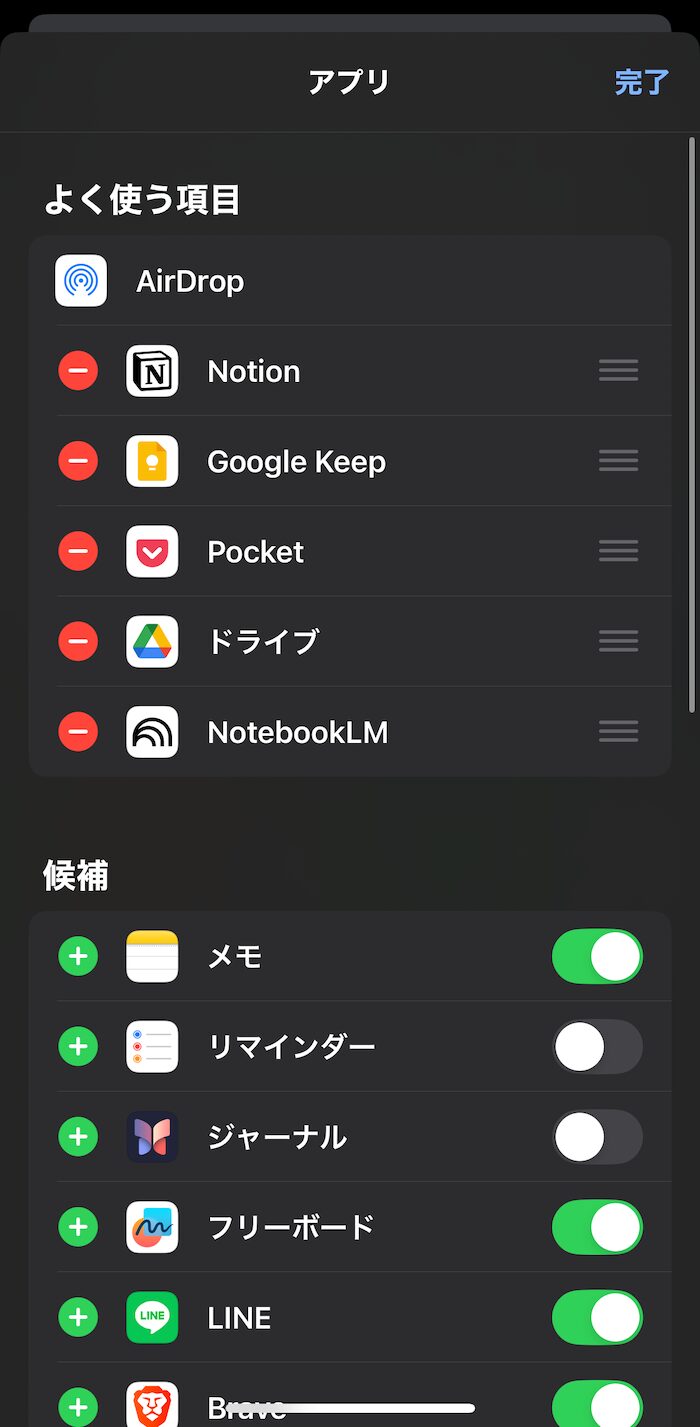Tap the red minus next to Pocket
This screenshot has height=1427, width=700.
click(x=78, y=551)
